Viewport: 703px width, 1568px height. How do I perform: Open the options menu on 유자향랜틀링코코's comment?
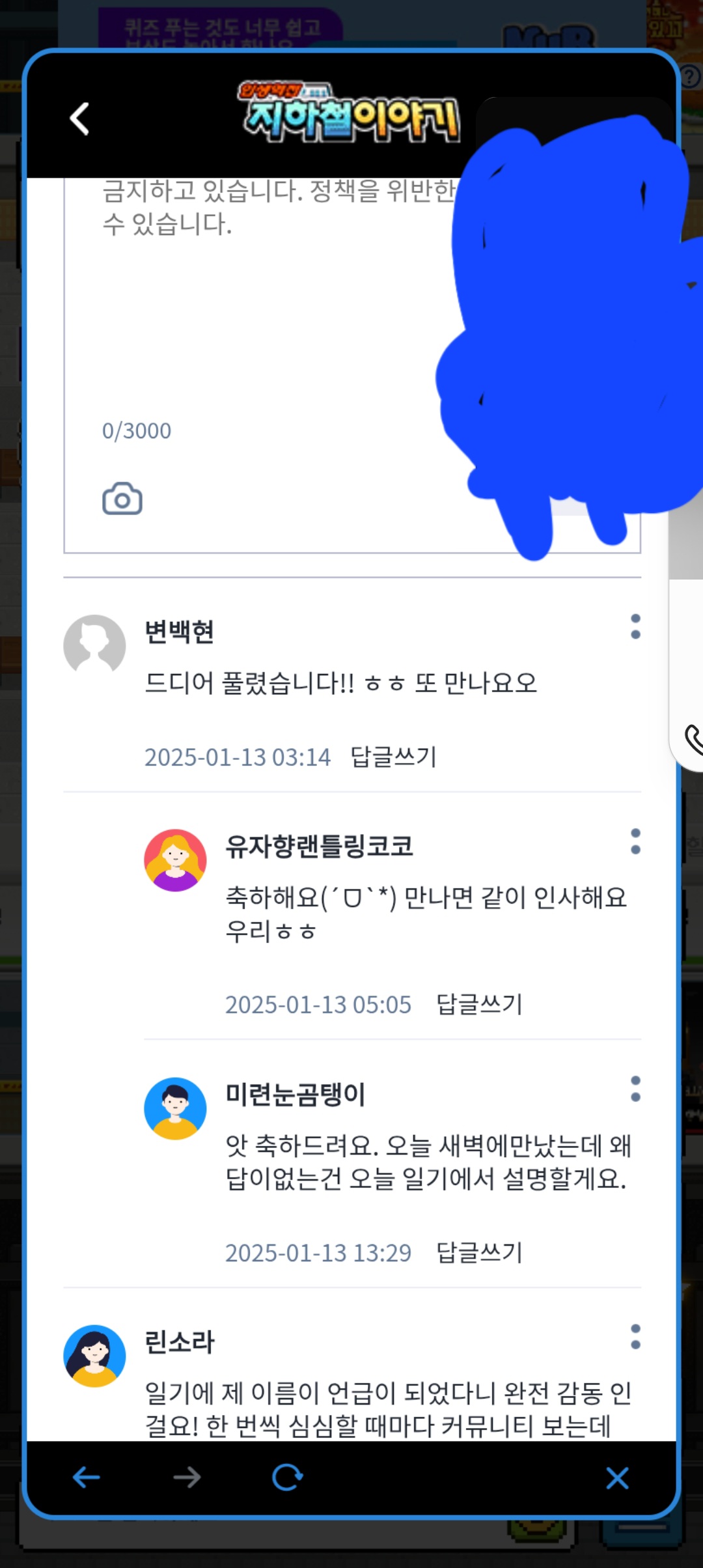pyautogui.click(x=635, y=841)
